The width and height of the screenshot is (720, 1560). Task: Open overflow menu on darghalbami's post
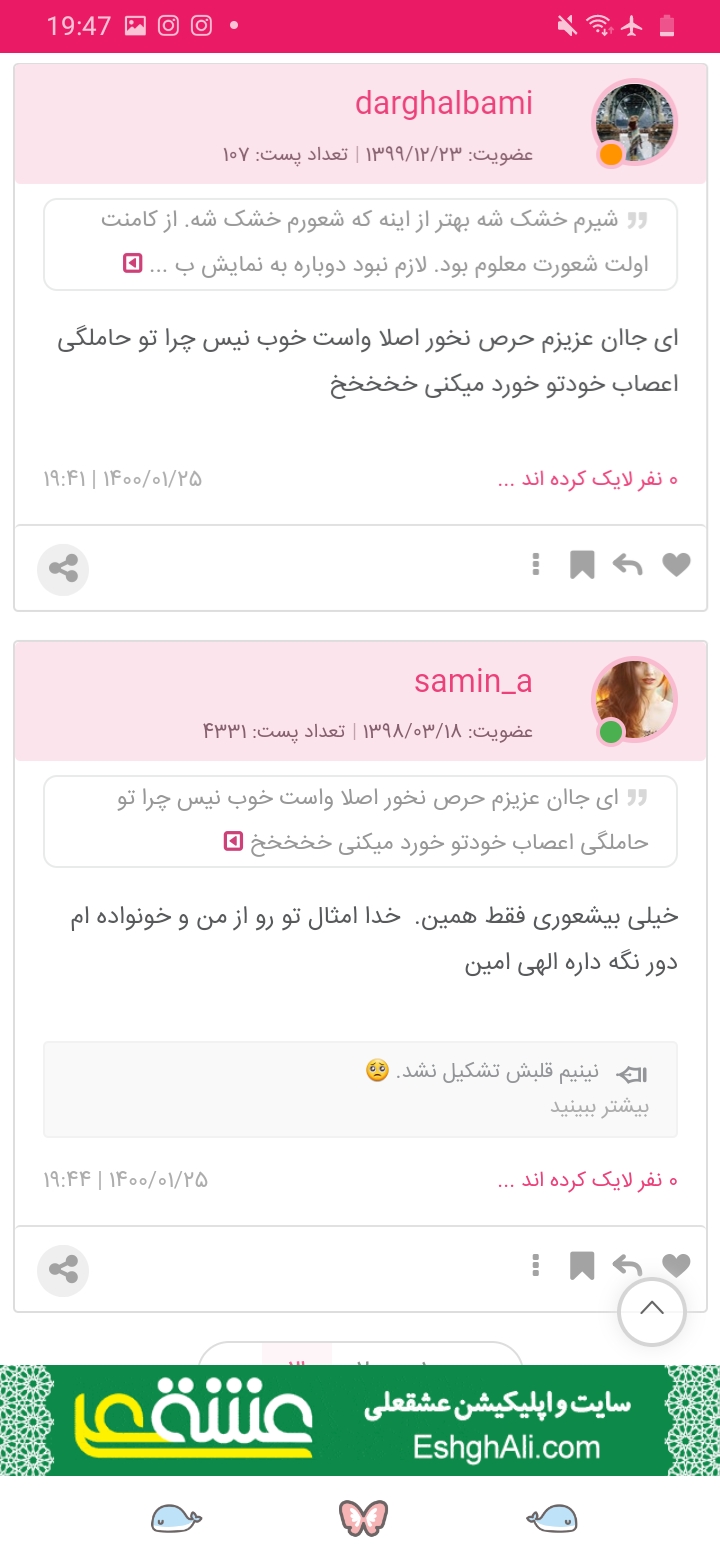536,565
